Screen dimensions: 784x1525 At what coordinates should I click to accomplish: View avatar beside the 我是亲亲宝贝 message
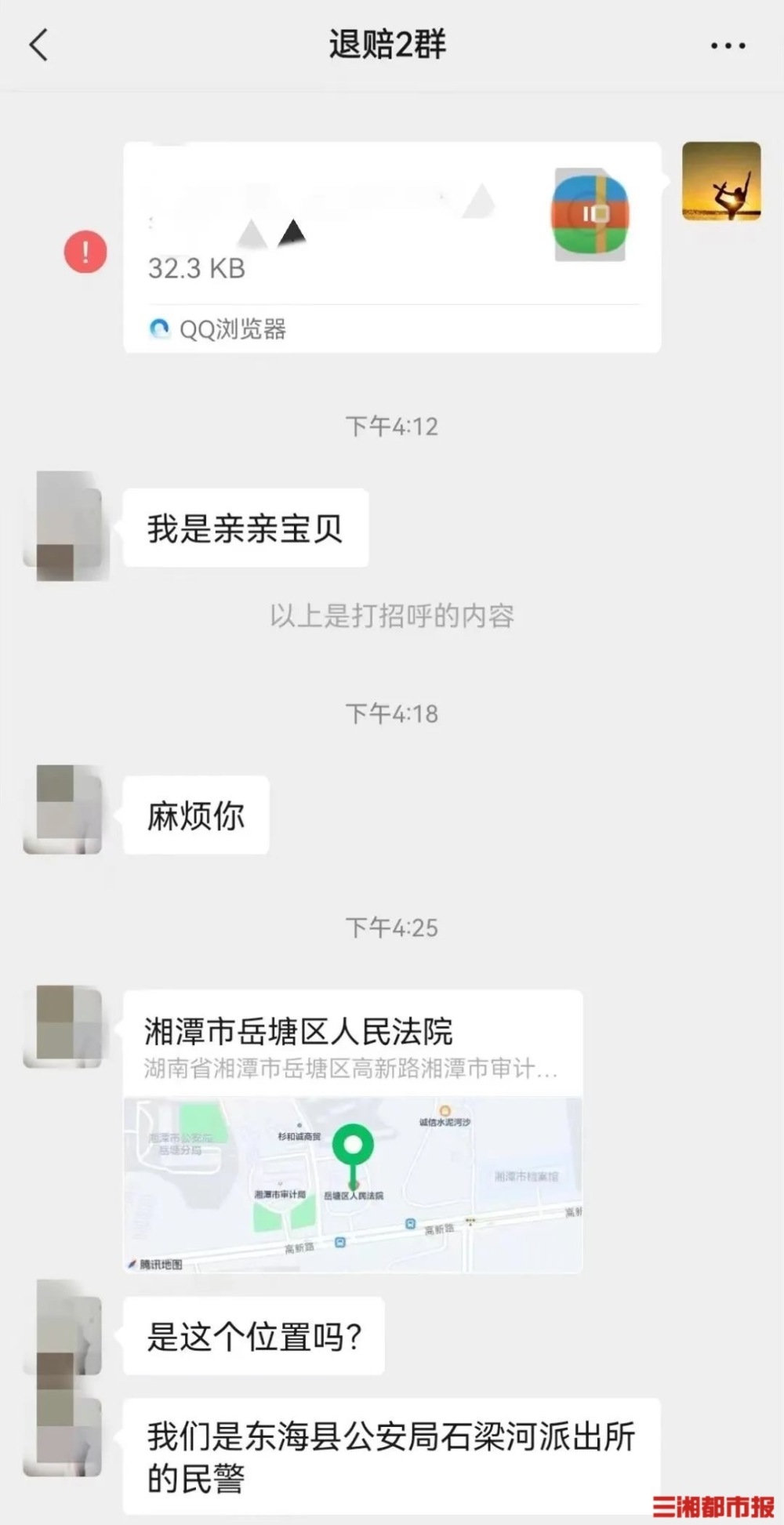click(x=63, y=526)
